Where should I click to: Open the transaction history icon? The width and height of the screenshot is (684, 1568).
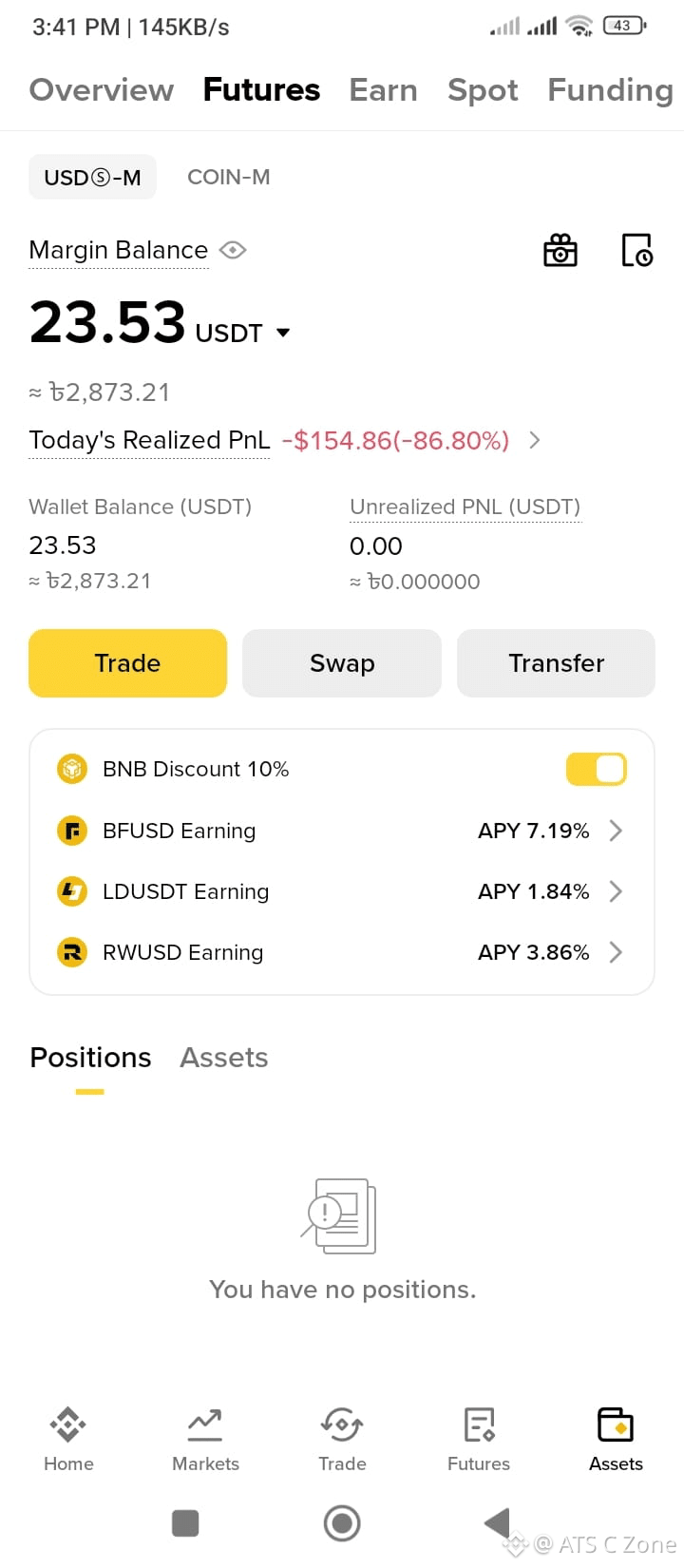click(x=636, y=250)
